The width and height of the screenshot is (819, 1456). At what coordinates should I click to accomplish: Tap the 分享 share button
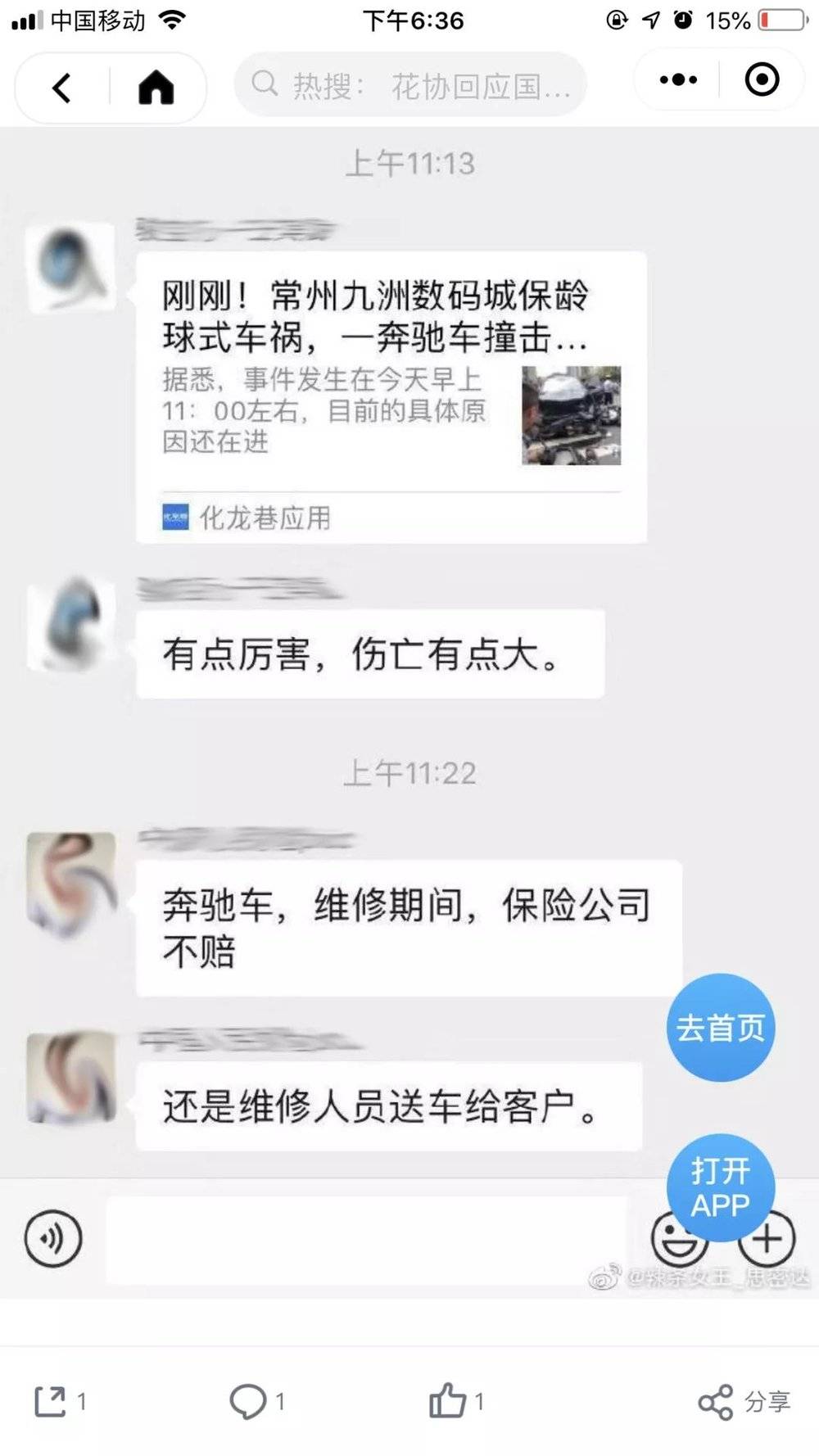click(744, 1401)
